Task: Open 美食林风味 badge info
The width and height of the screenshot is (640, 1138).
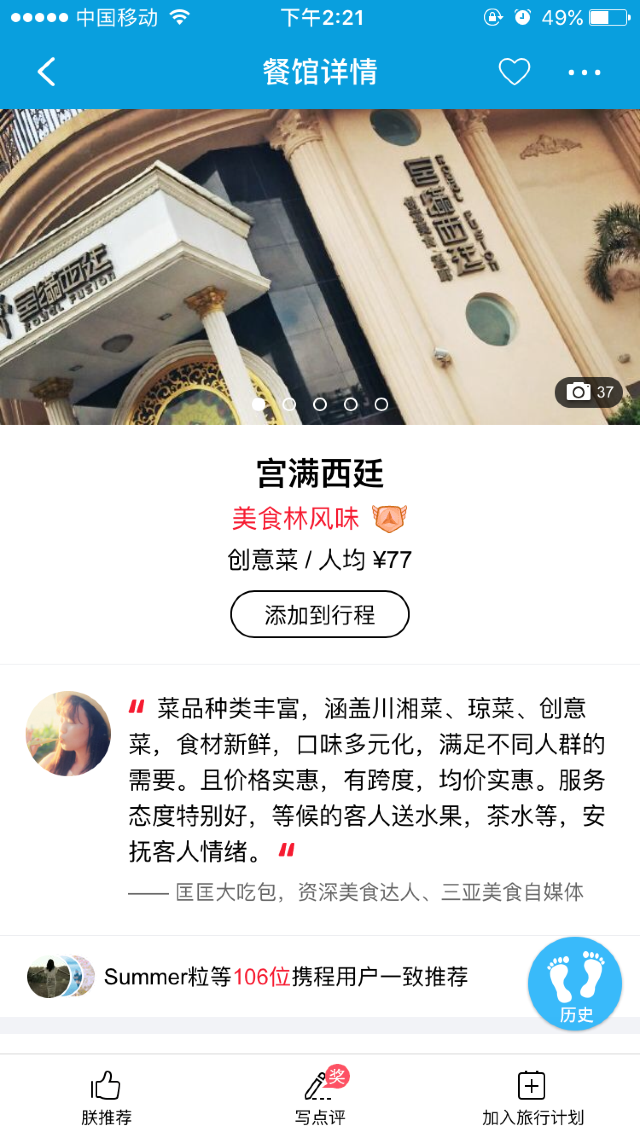Action: 320,518
